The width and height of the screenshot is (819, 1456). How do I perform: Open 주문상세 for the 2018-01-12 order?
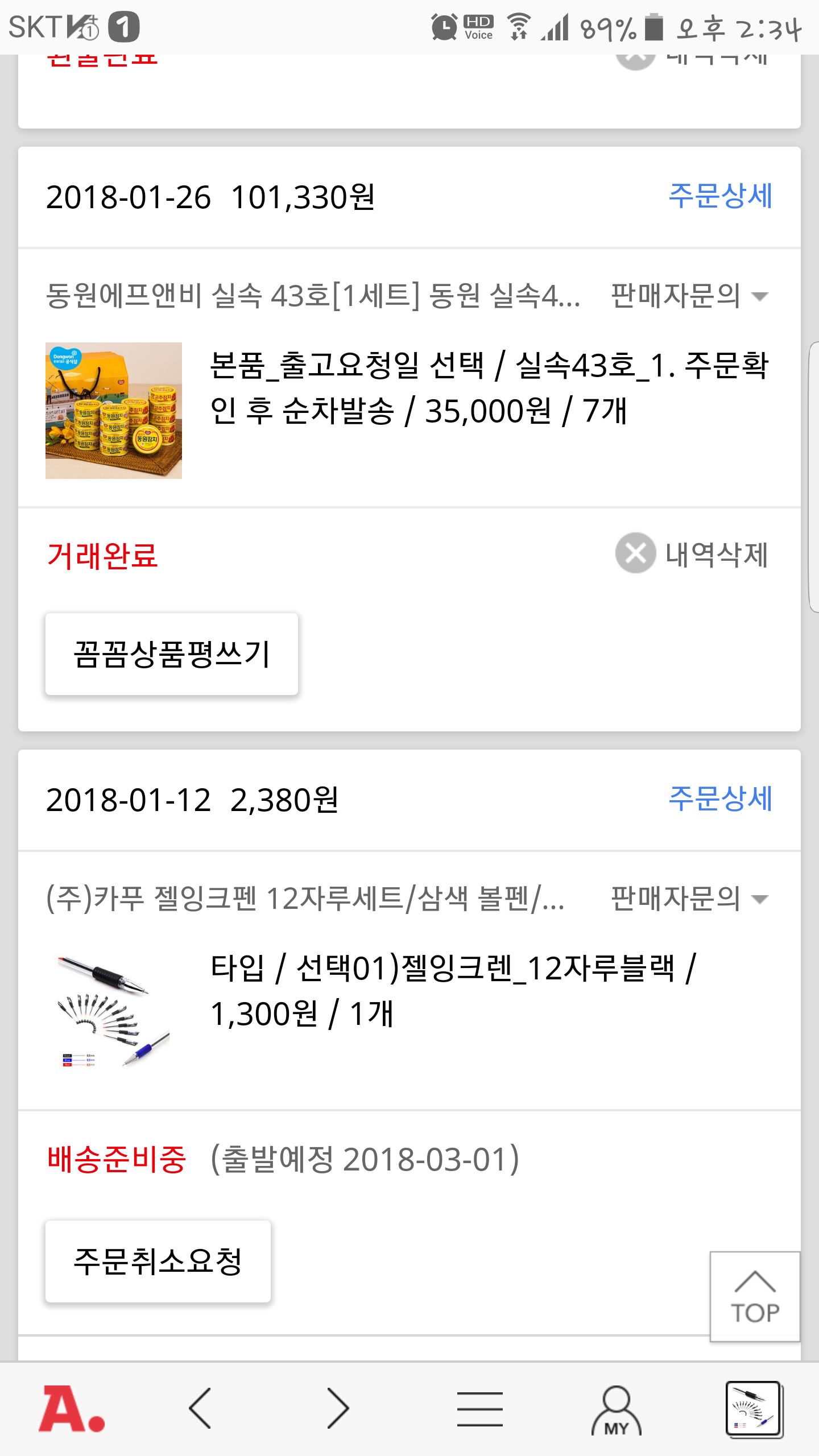(720, 800)
